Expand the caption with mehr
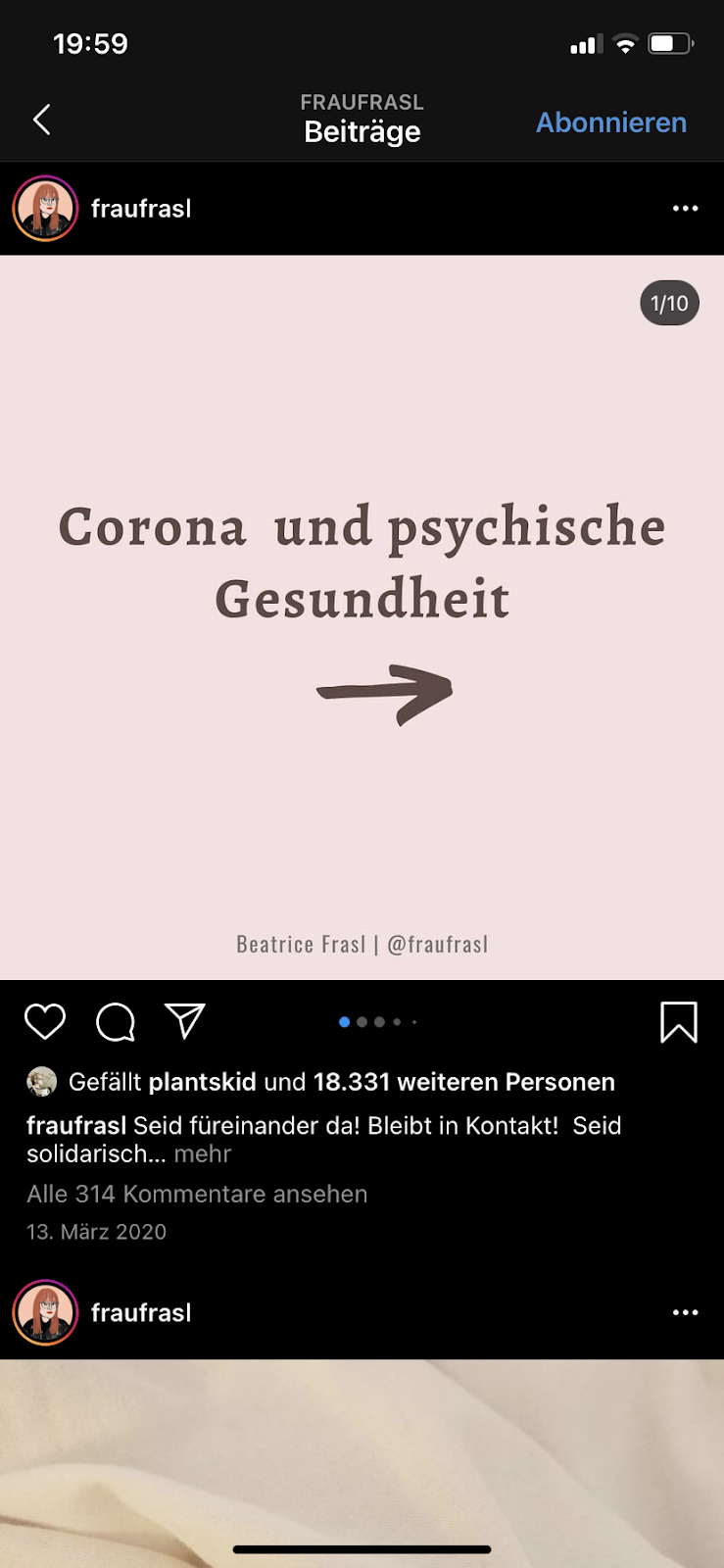Screen dimensions: 724x1568 pyautogui.click(x=202, y=1153)
